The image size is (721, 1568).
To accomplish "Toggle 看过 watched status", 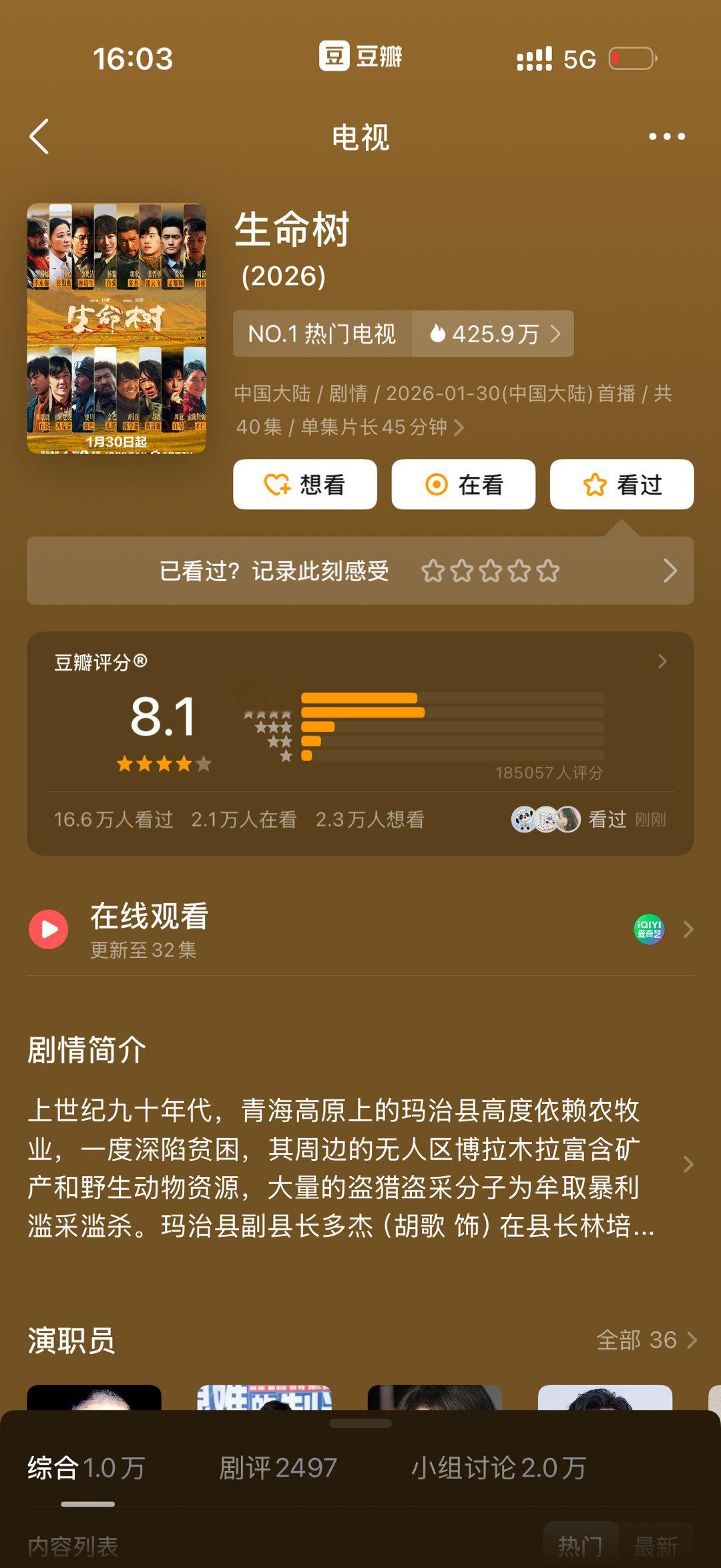I will [620, 485].
